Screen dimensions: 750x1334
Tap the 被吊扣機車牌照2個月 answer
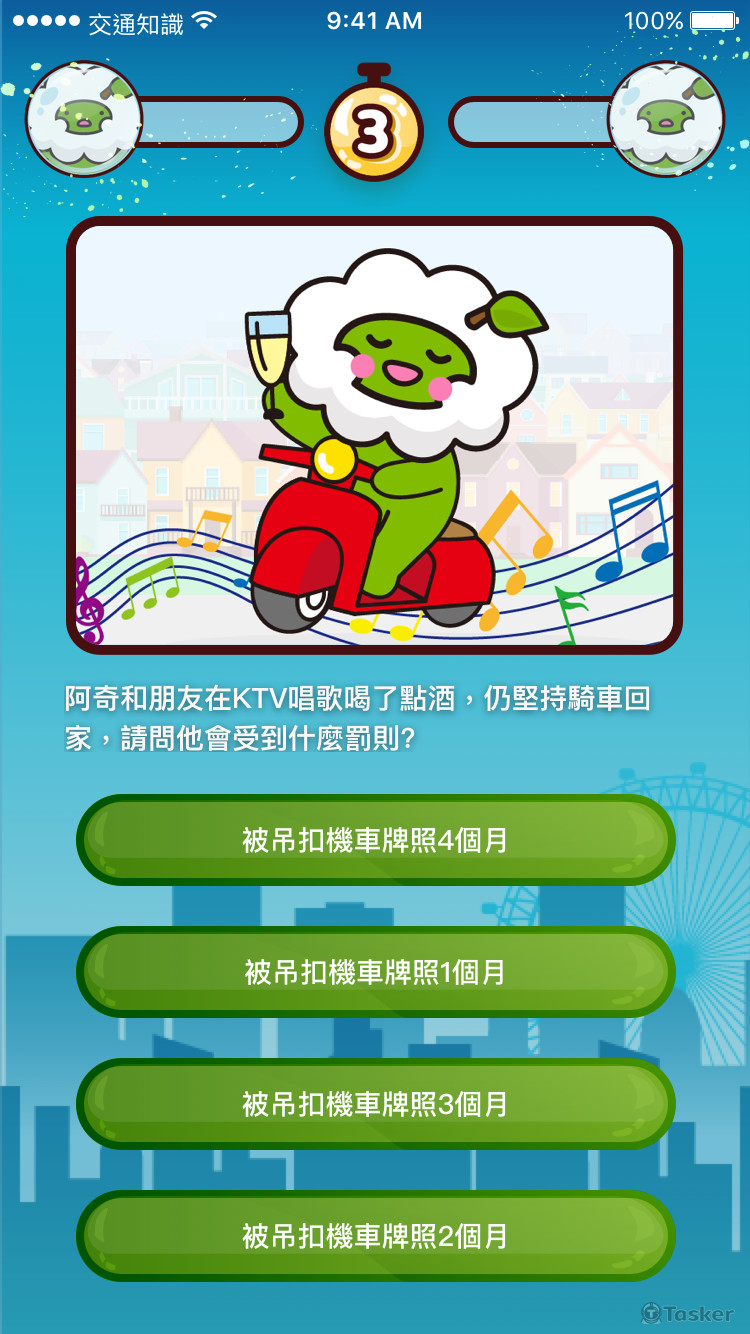(x=375, y=1236)
